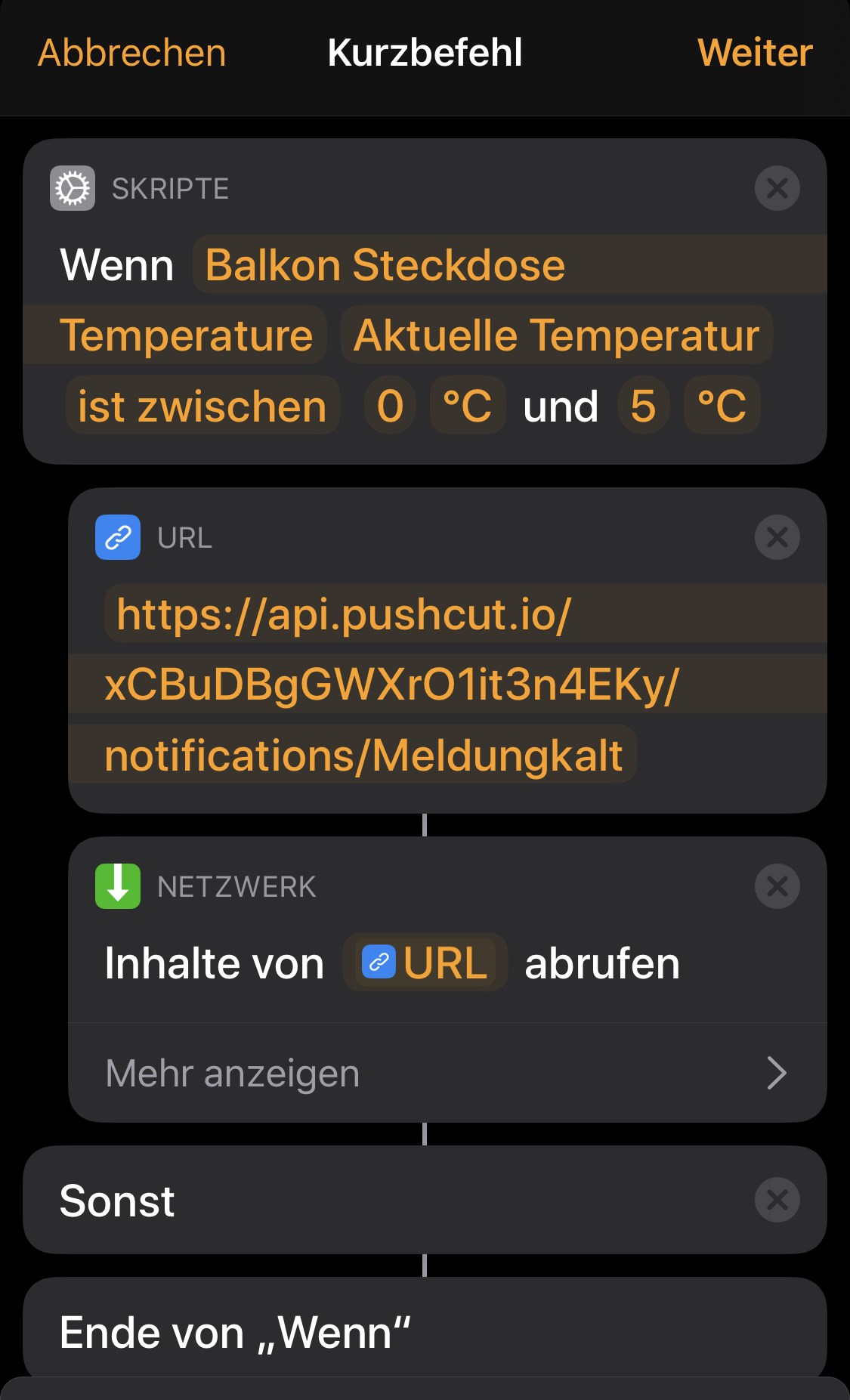Select the Aktuelle Temperatur property

(x=556, y=335)
